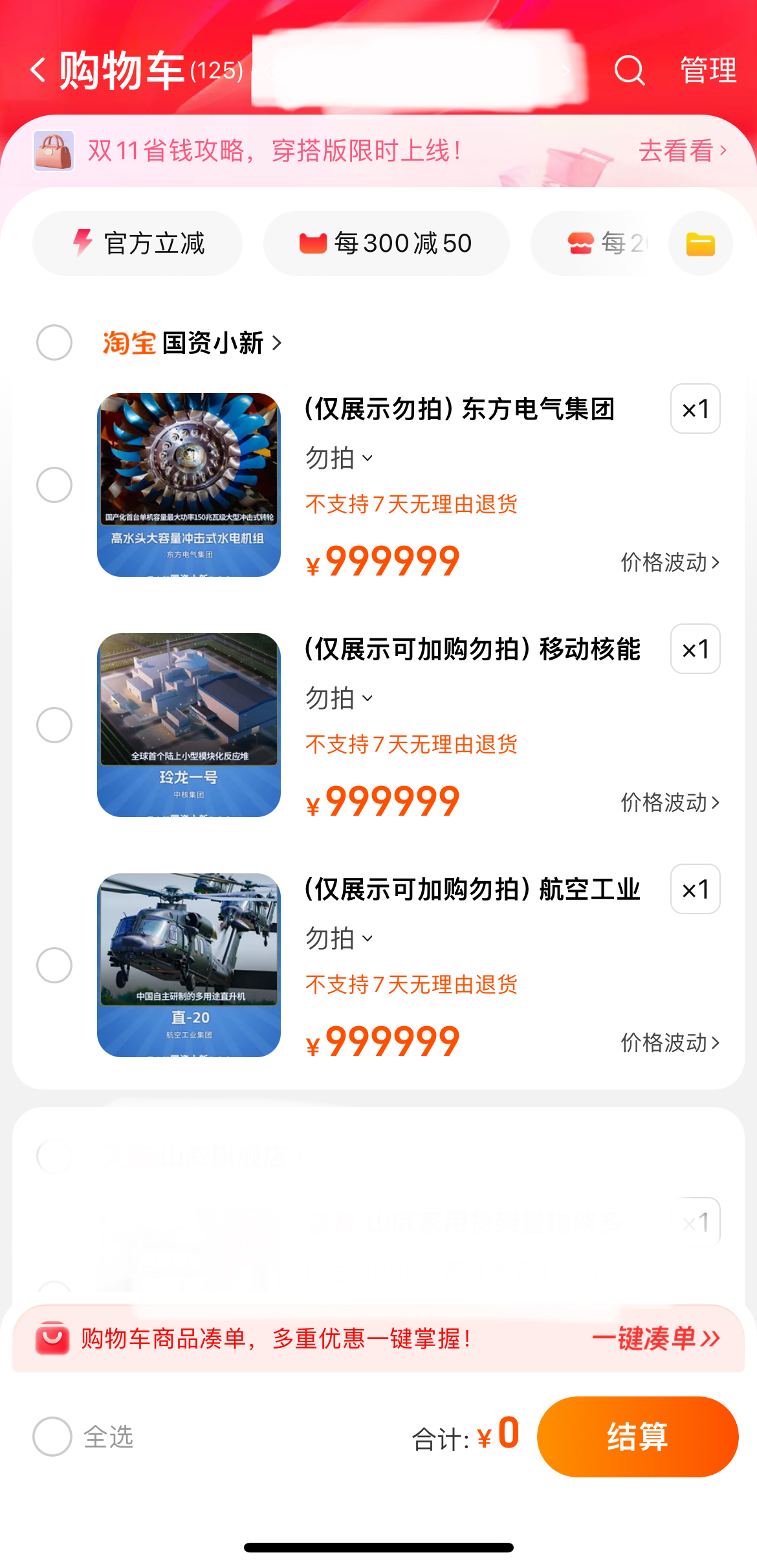Viewport: 757px width, 1568px height.
Task: View 价格波动 for the 移动核能 item
Action: tap(670, 802)
